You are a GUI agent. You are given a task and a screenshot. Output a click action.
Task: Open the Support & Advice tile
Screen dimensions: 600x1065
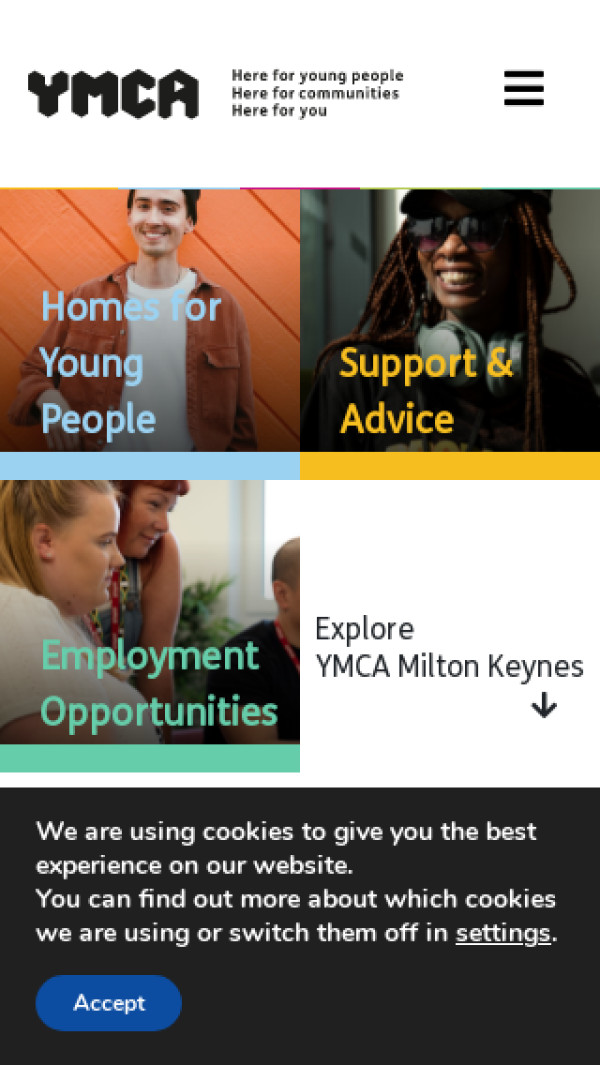tap(450, 330)
